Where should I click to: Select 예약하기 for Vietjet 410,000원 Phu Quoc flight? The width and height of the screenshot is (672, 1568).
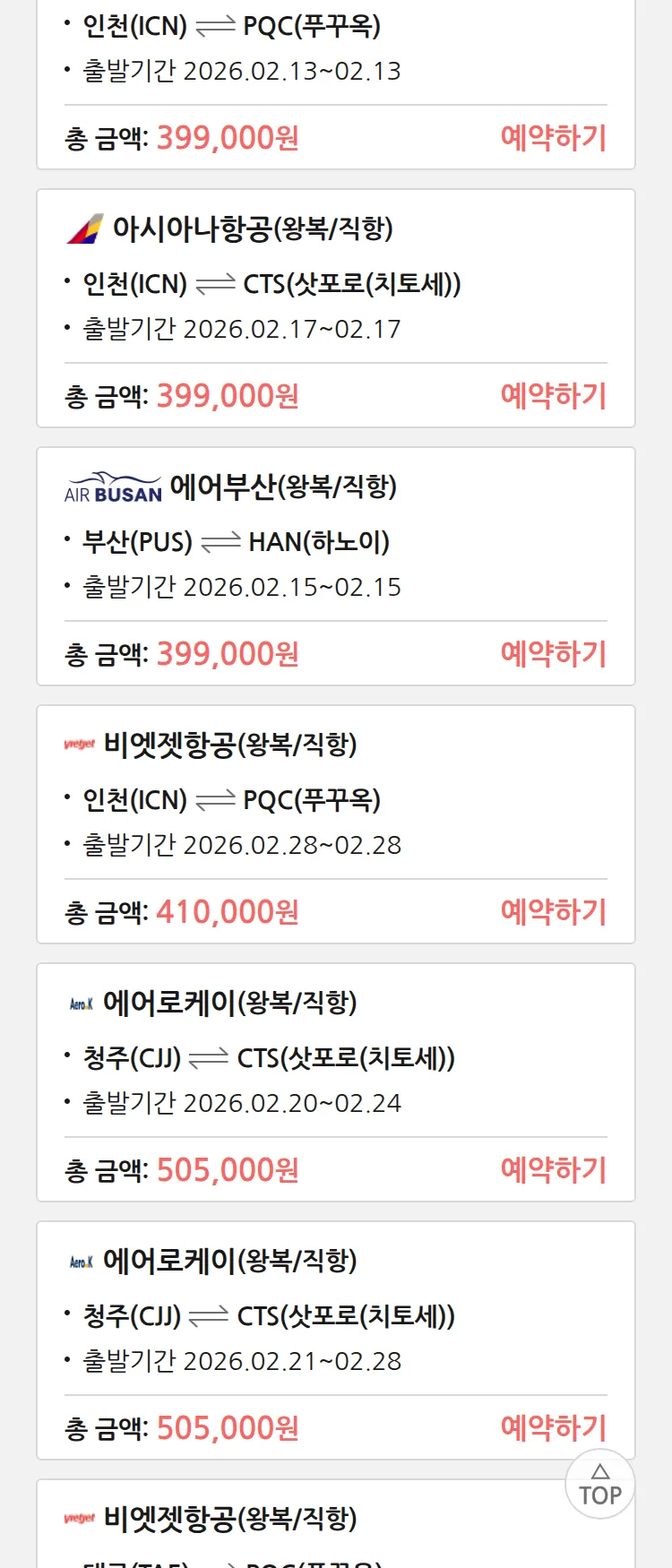coord(553,912)
